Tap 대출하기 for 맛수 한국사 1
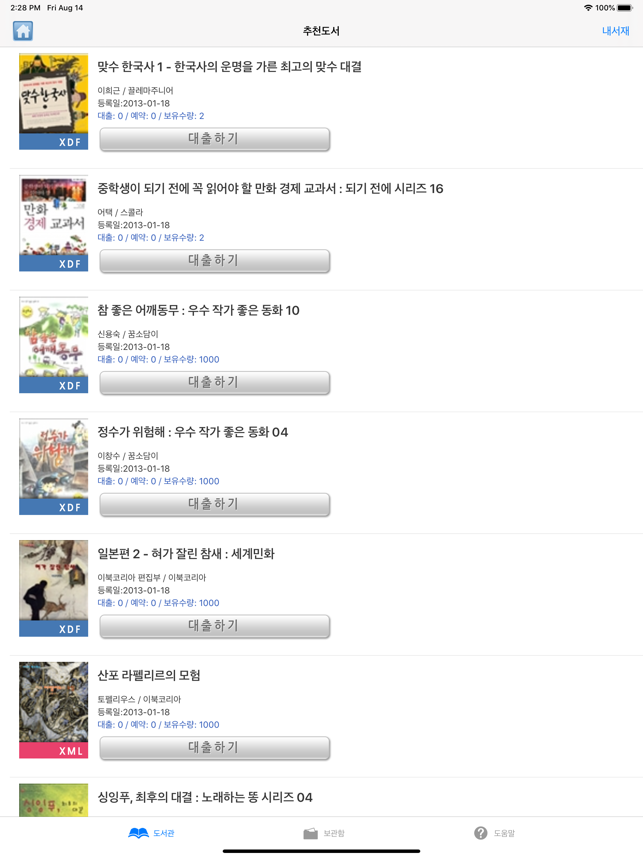Screen dimensions: 643x858 (214, 139)
